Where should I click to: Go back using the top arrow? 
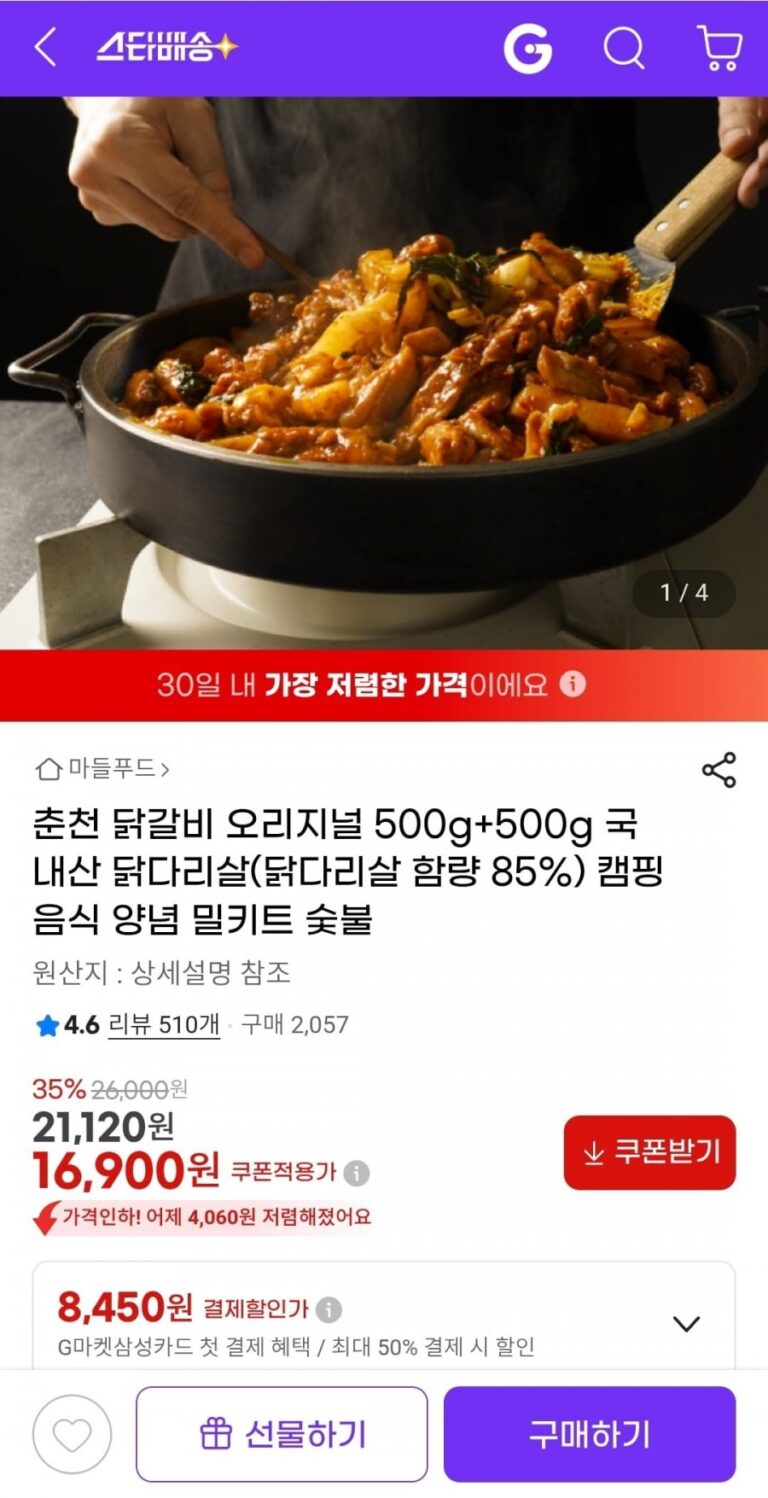(x=45, y=48)
